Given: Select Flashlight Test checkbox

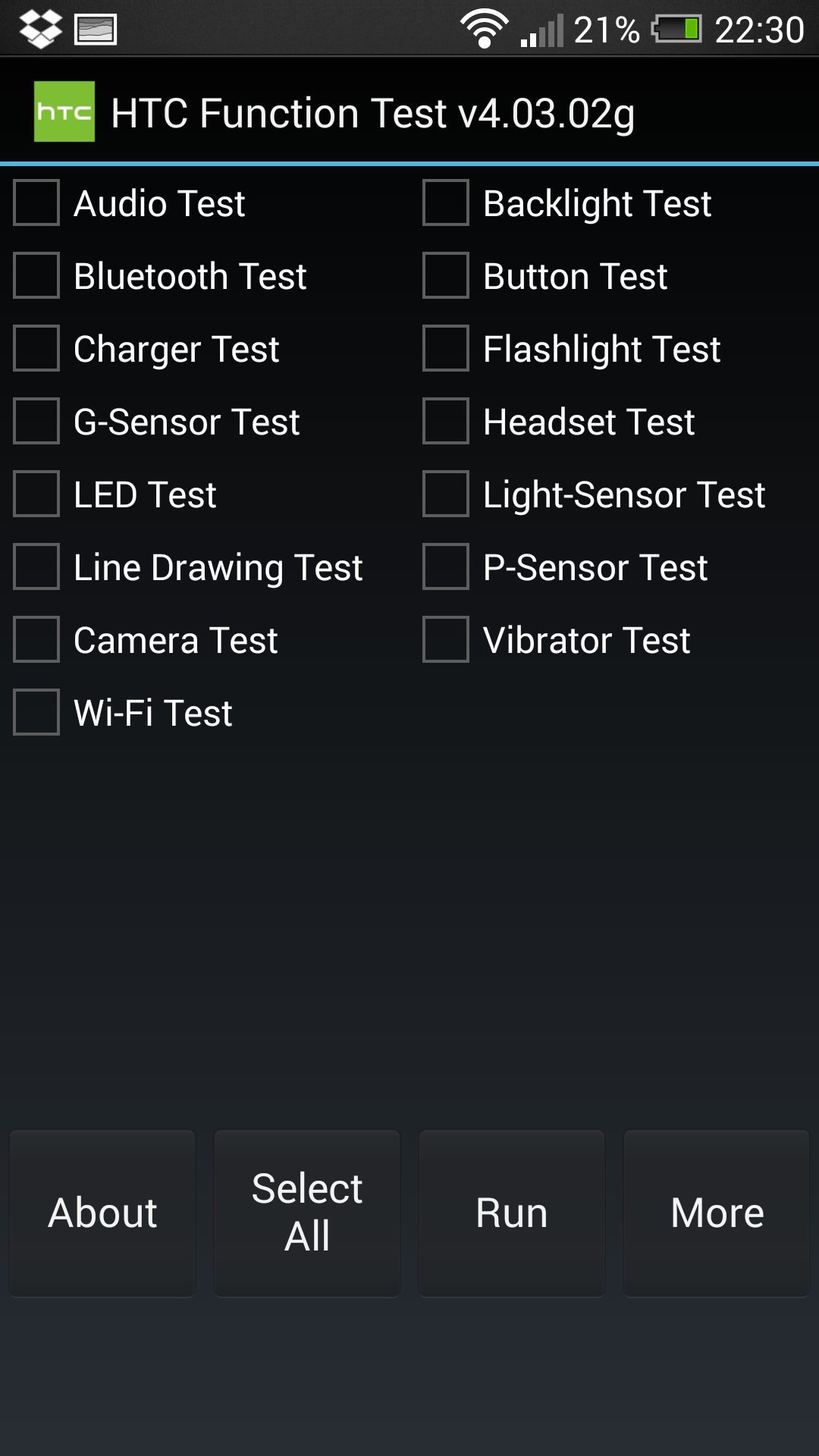Looking at the screenshot, I should pos(446,348).
